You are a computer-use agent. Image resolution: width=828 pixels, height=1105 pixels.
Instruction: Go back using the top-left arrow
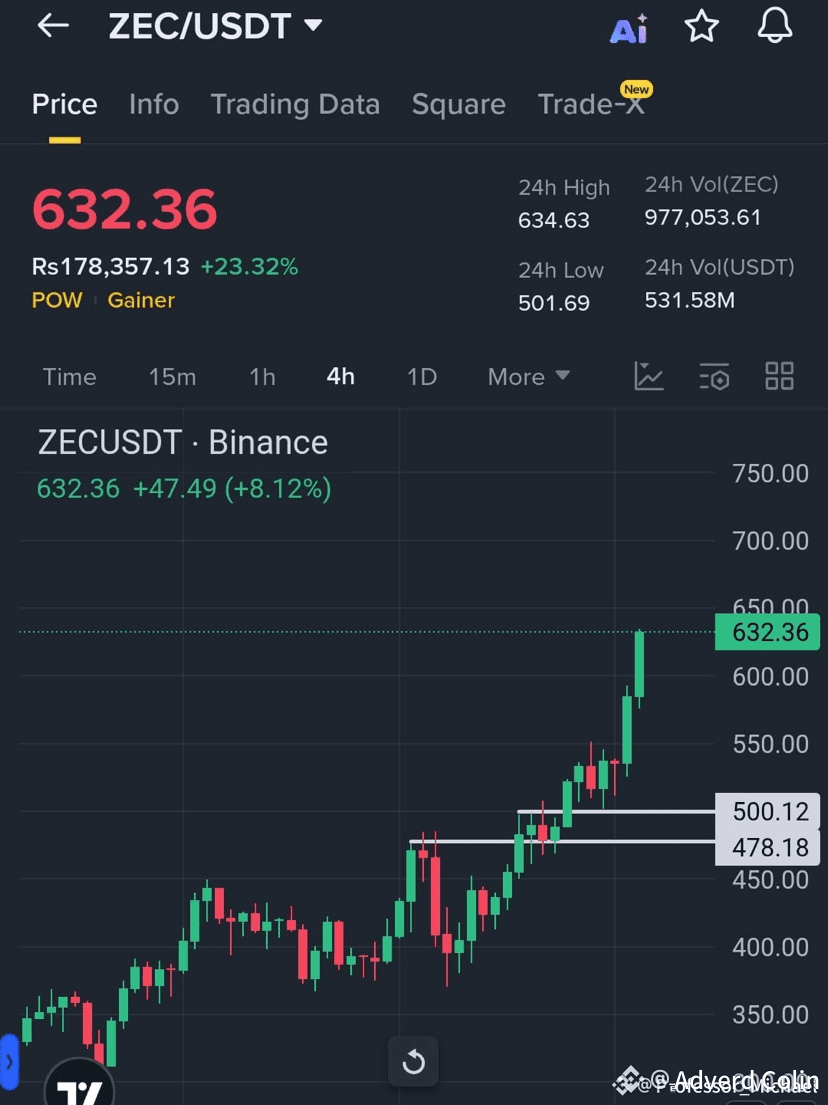click(52, 27)
